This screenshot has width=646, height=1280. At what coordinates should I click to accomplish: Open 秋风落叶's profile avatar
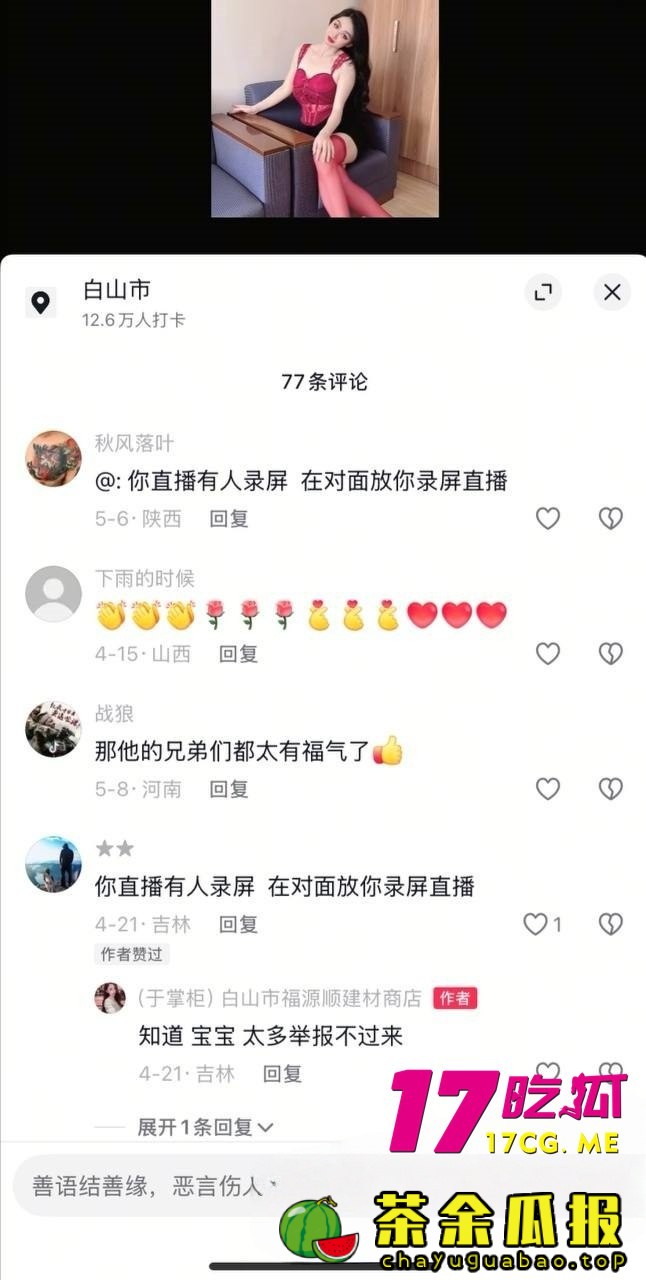coord(53,460)
